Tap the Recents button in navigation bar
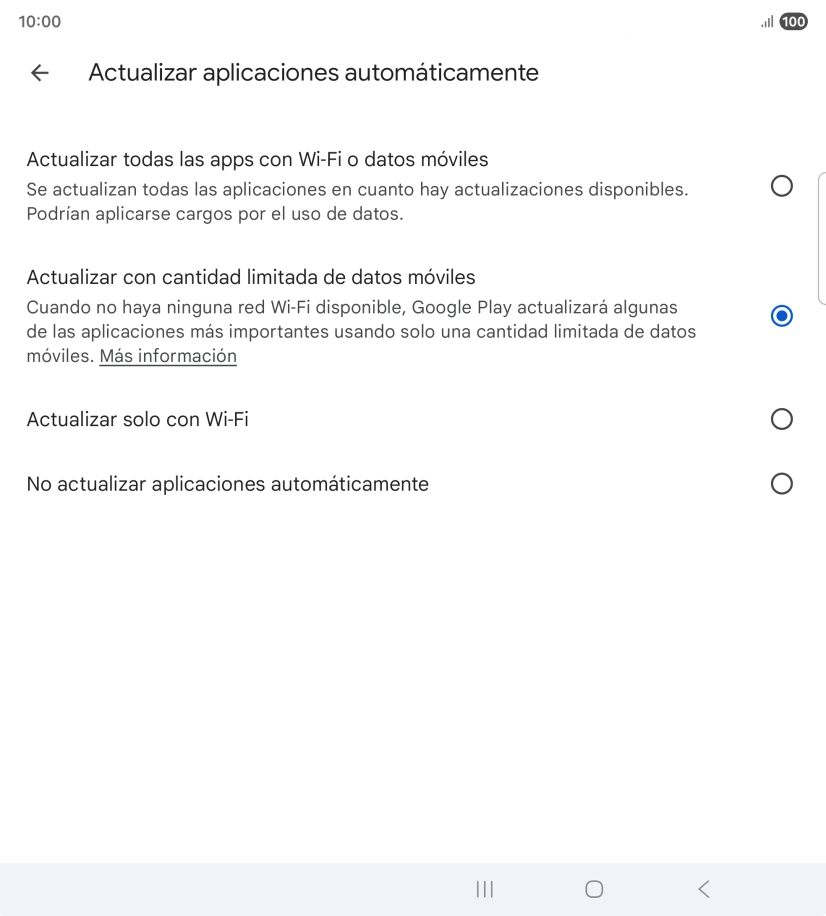The height and width of the screenshot is (916, 826). pyautogui.click(x=484, y=888)
